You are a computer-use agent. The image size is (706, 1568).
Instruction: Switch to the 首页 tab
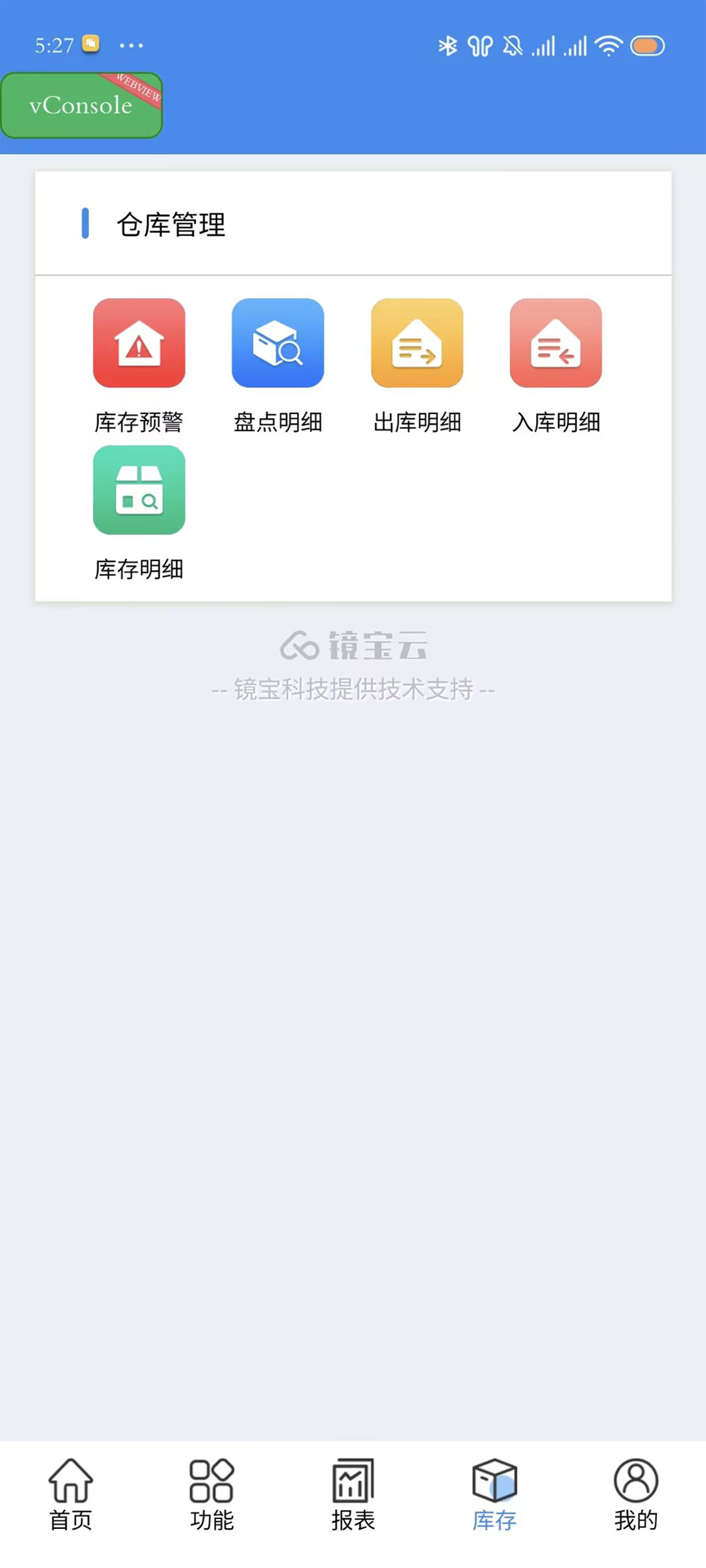(70, 1494)
